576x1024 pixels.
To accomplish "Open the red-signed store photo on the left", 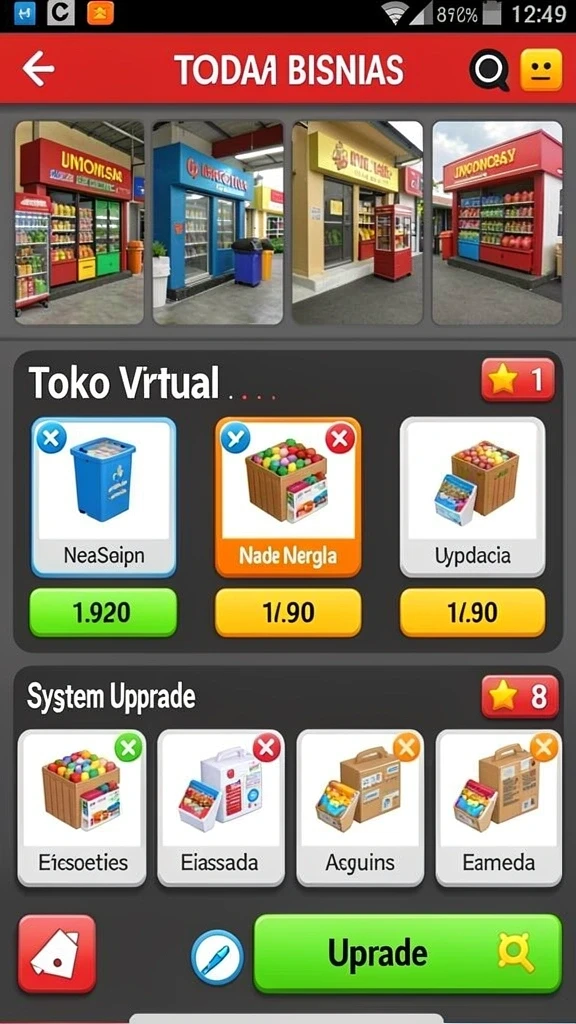I will (x=79, y=222).
